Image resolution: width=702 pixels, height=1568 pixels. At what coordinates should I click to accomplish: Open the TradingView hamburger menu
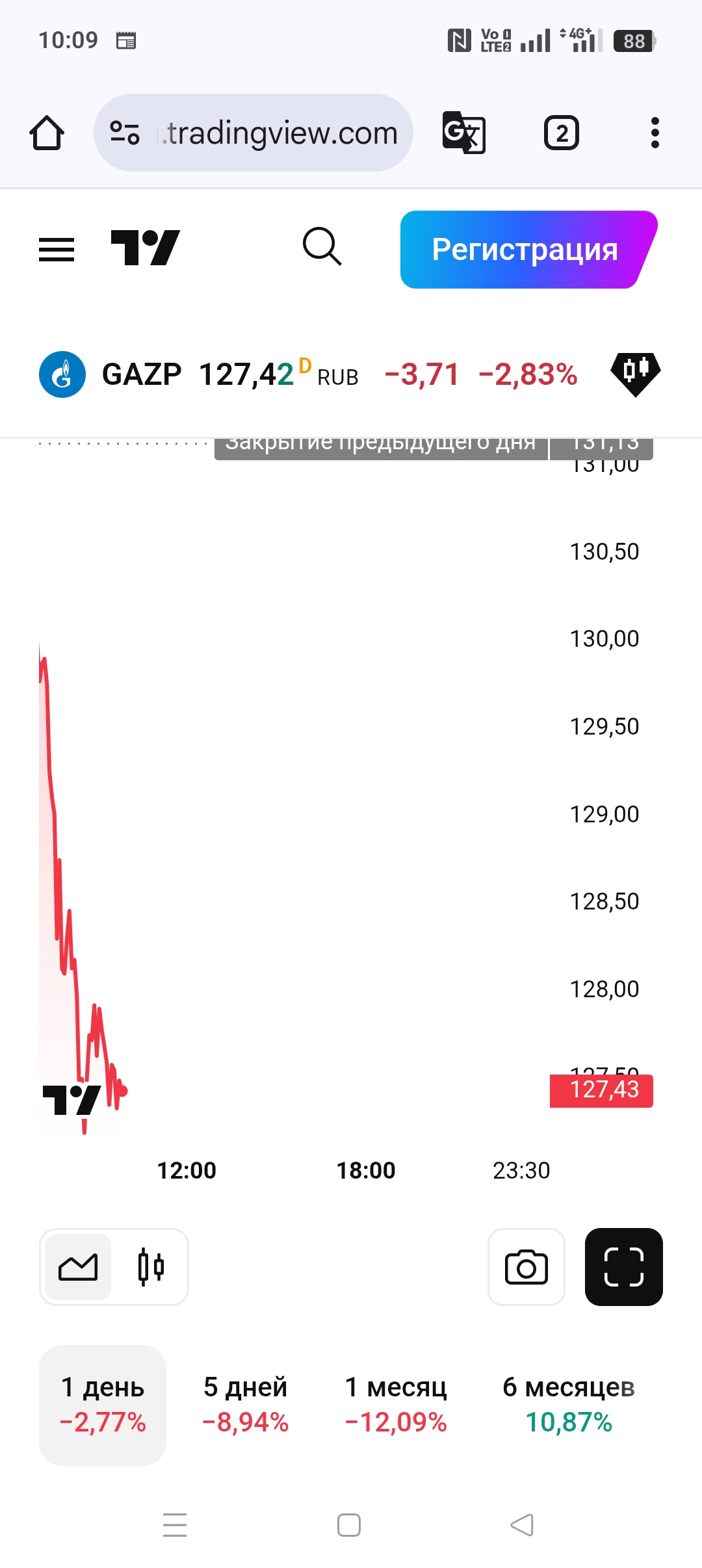pos(57,249)
